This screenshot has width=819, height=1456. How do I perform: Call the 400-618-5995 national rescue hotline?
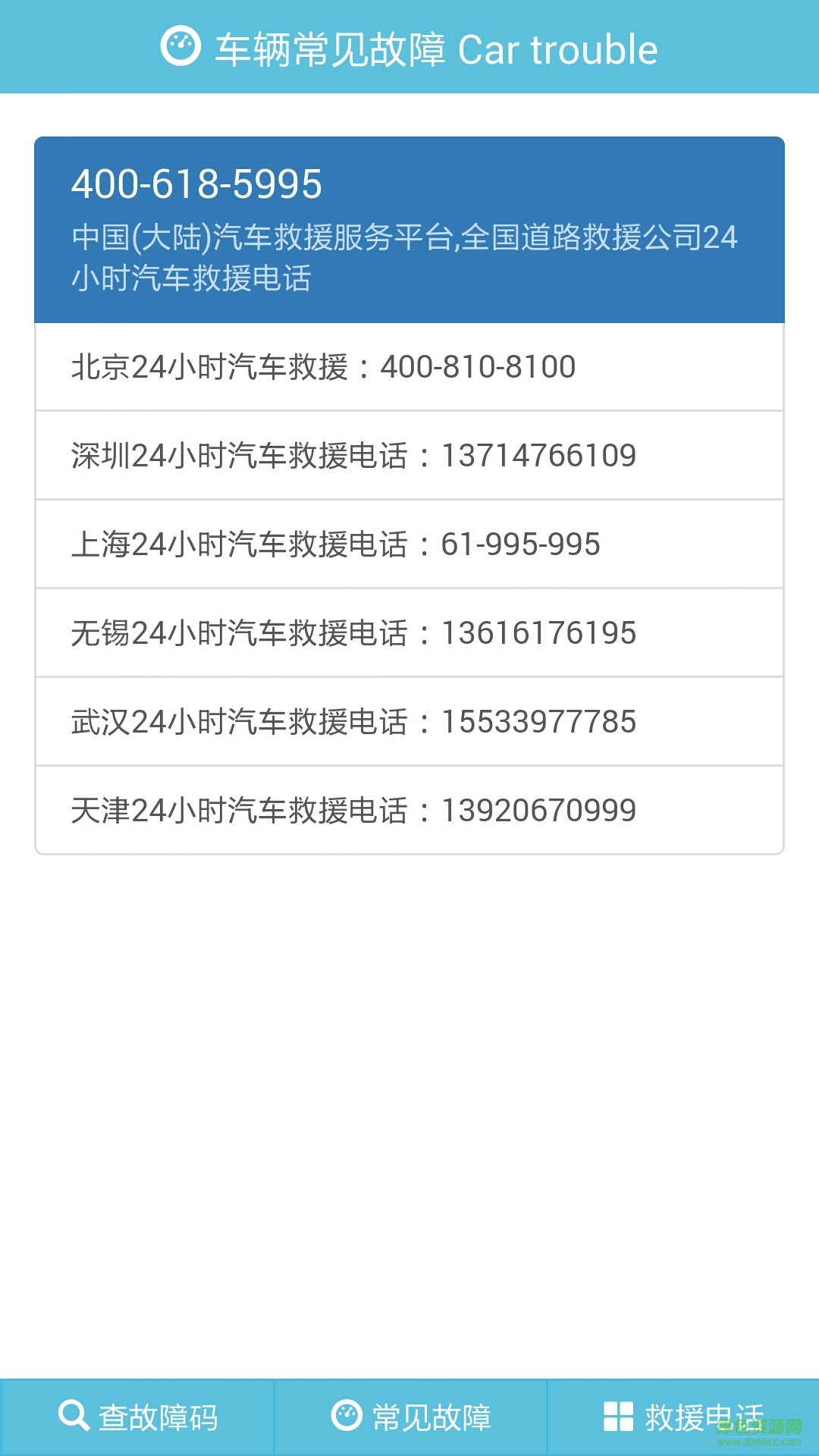(x=199, y=182)
